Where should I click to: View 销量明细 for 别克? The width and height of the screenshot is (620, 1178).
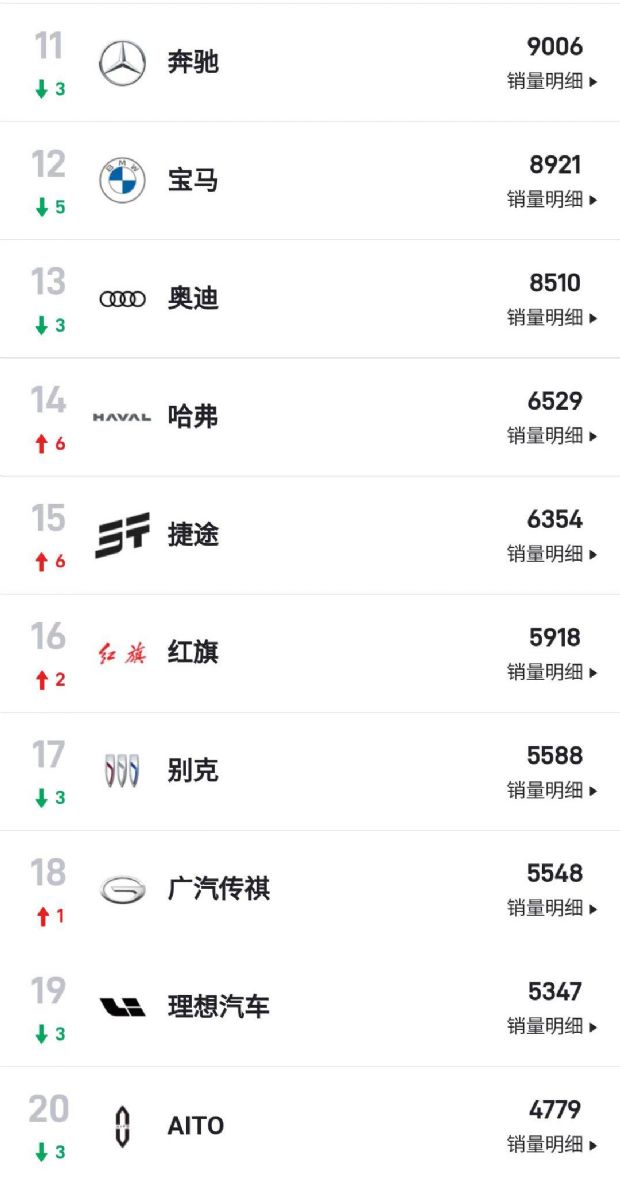tap(552, 790)
